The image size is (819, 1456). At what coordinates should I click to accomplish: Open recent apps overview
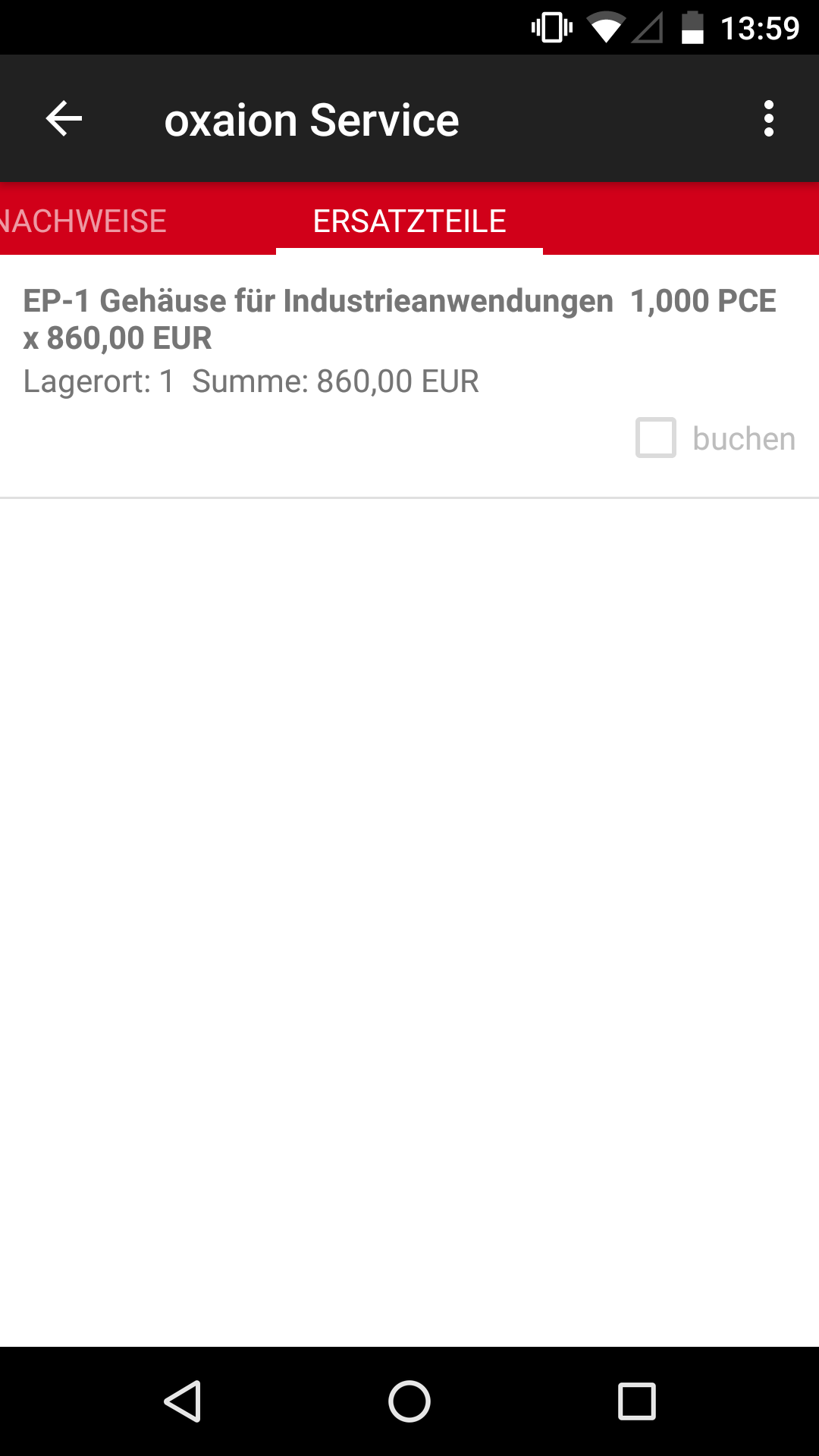pos(637,1401)
